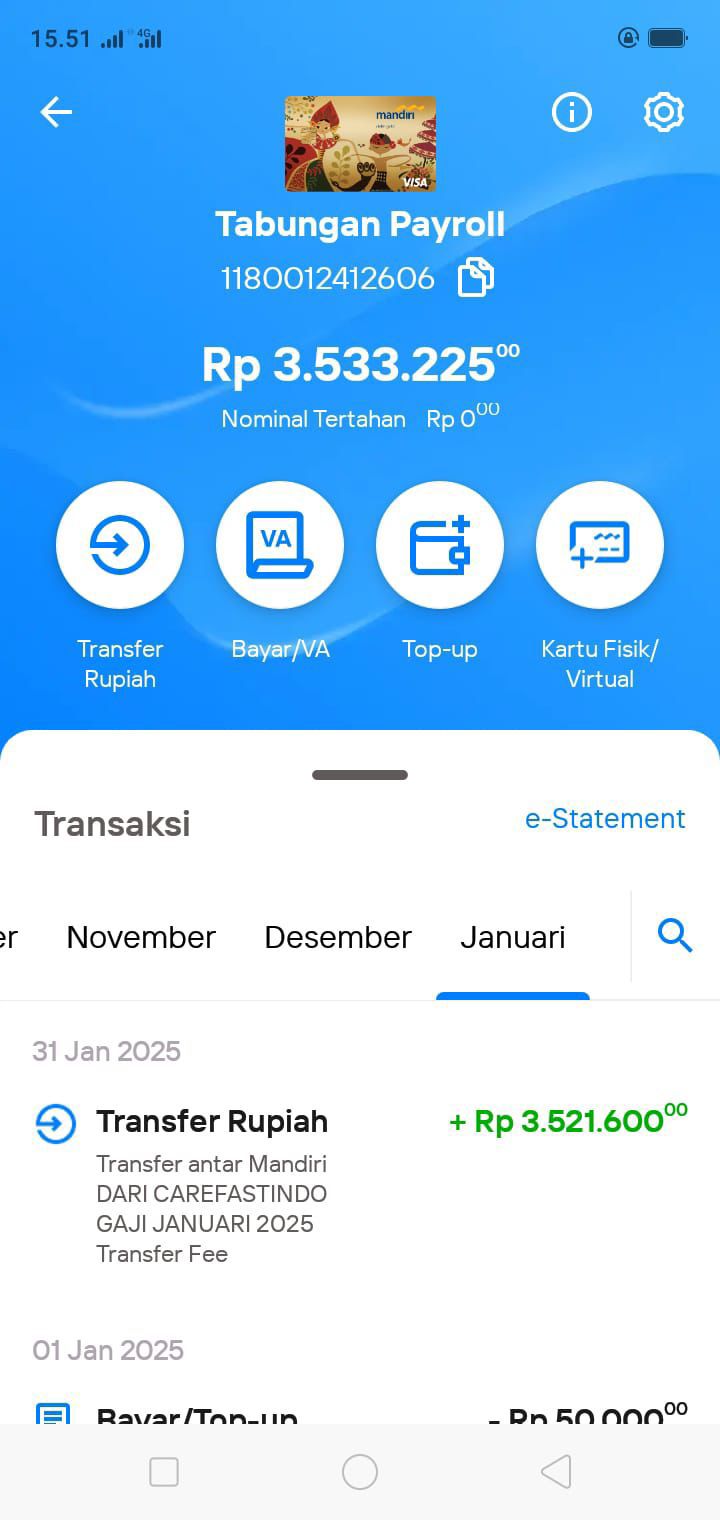The height and width of the screenshot is (1520, 720).
Task: Open the account settings gear
Action: (x=664, y=113)
